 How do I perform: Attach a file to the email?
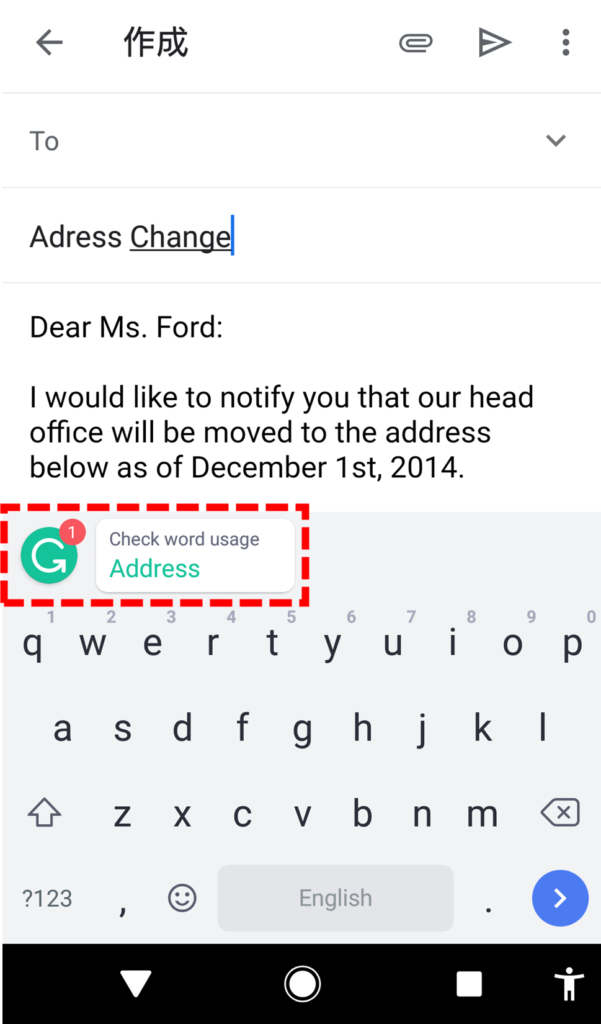coord(415,43)
